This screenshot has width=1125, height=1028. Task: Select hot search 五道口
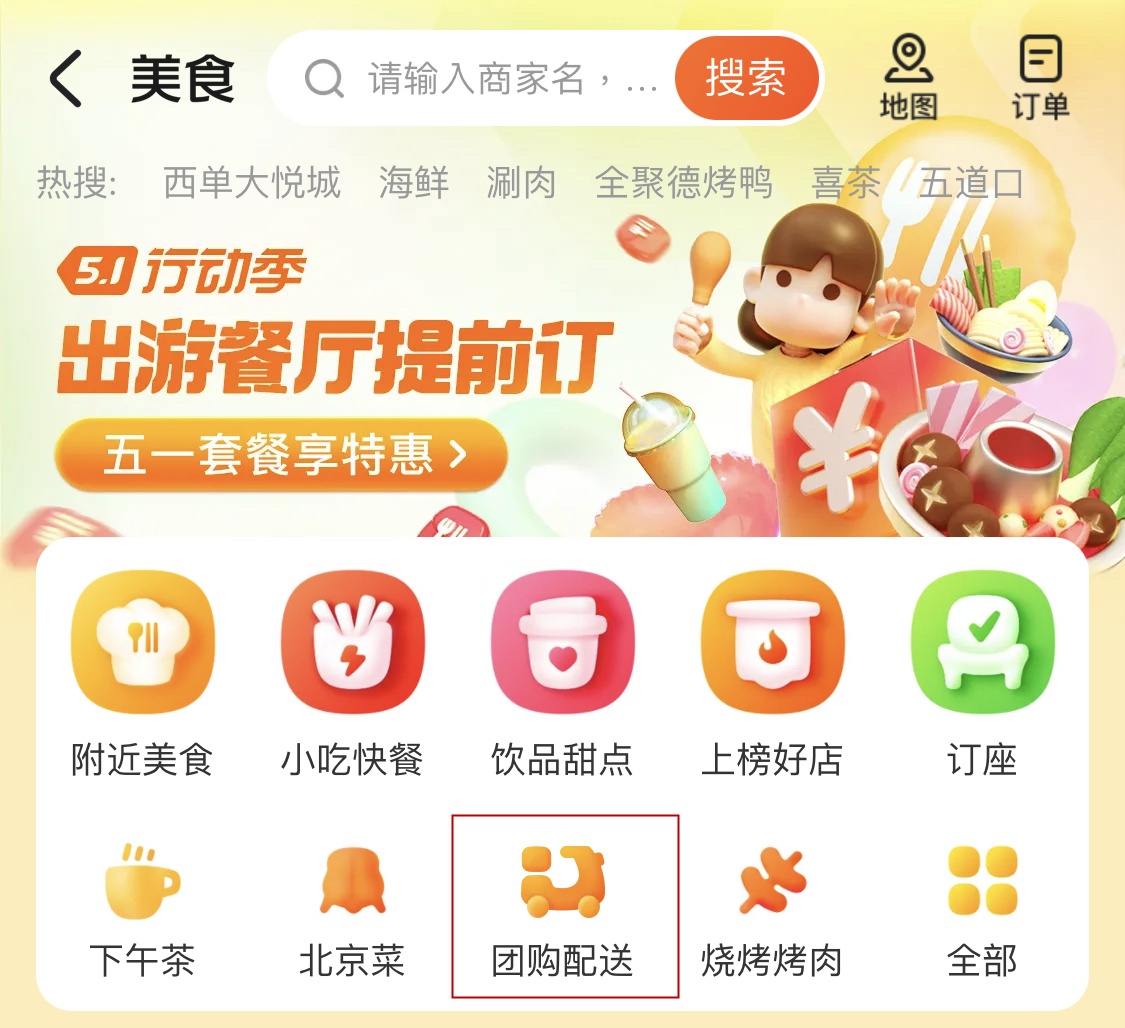pyautogui.click(x=970, y=183)
